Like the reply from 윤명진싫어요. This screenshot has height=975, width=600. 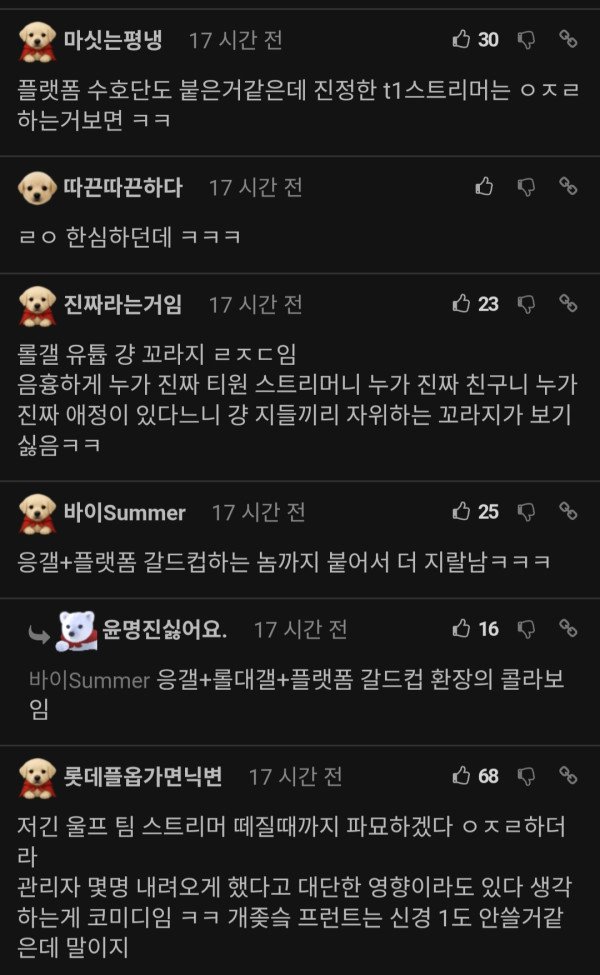(x=462, y=628)
